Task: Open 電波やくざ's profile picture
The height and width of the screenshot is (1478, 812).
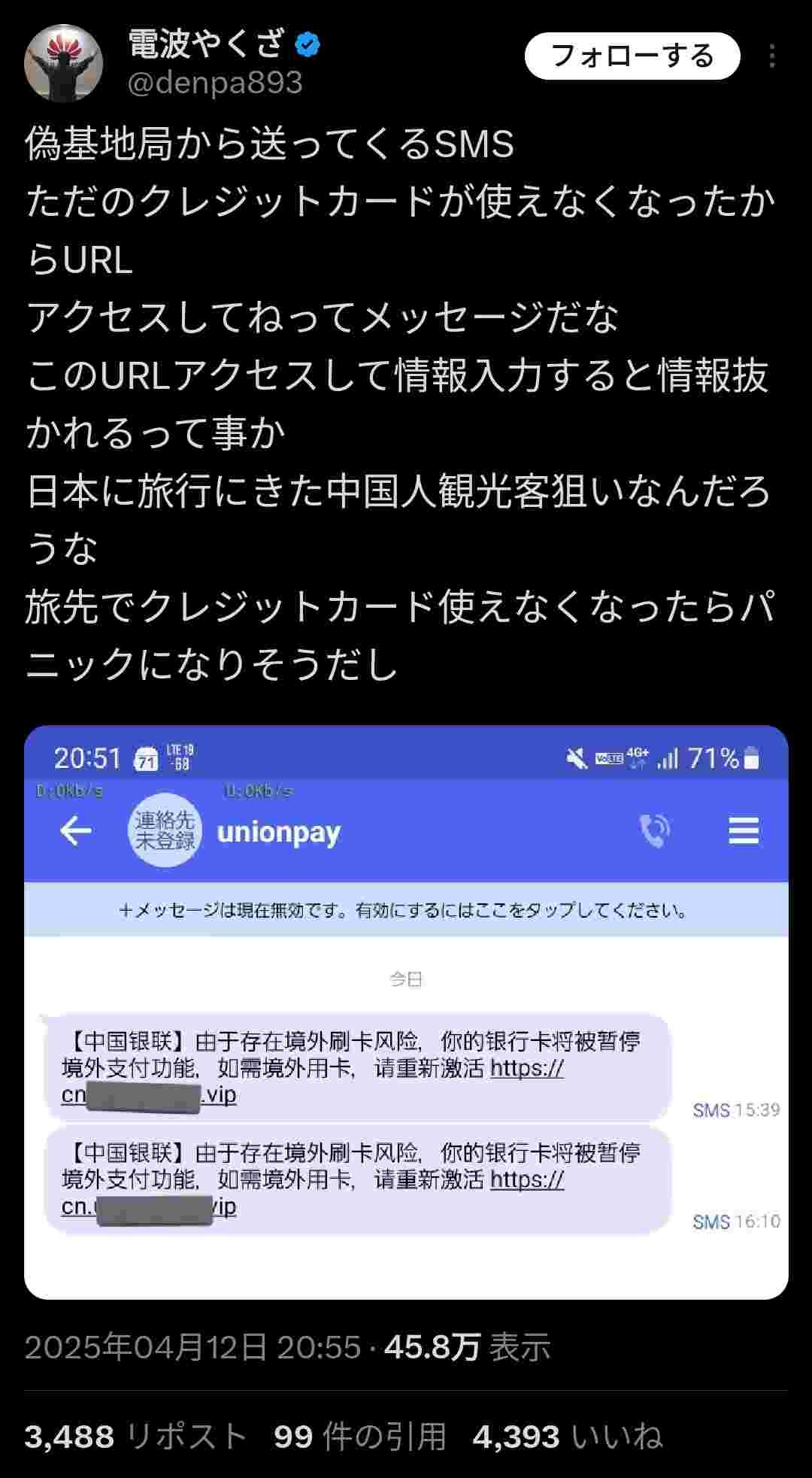Action: (x=63, y=63)
